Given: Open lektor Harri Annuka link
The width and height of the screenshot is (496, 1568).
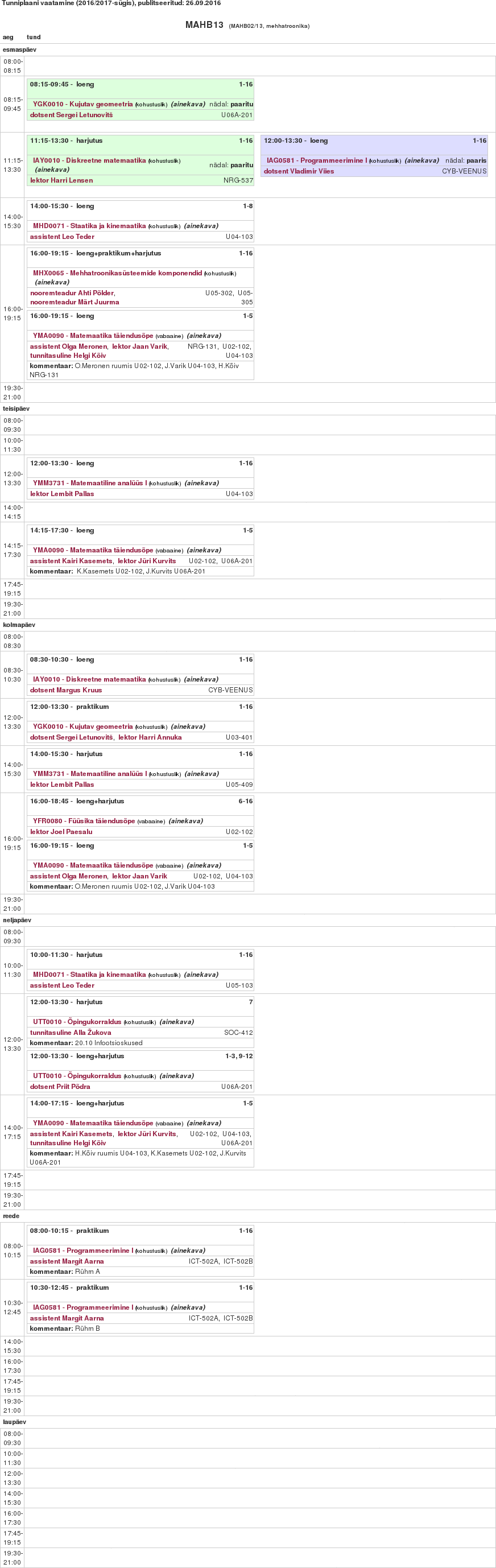Looking at the screenshot, I should [x=150, y=737].
